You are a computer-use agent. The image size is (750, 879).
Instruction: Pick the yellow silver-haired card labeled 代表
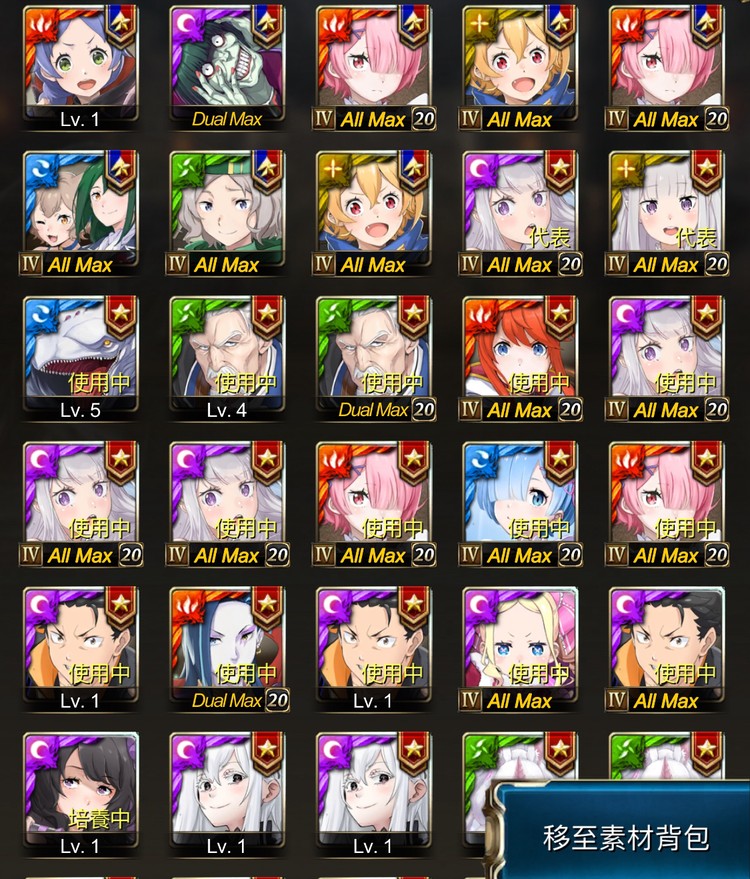pos(665,210)
